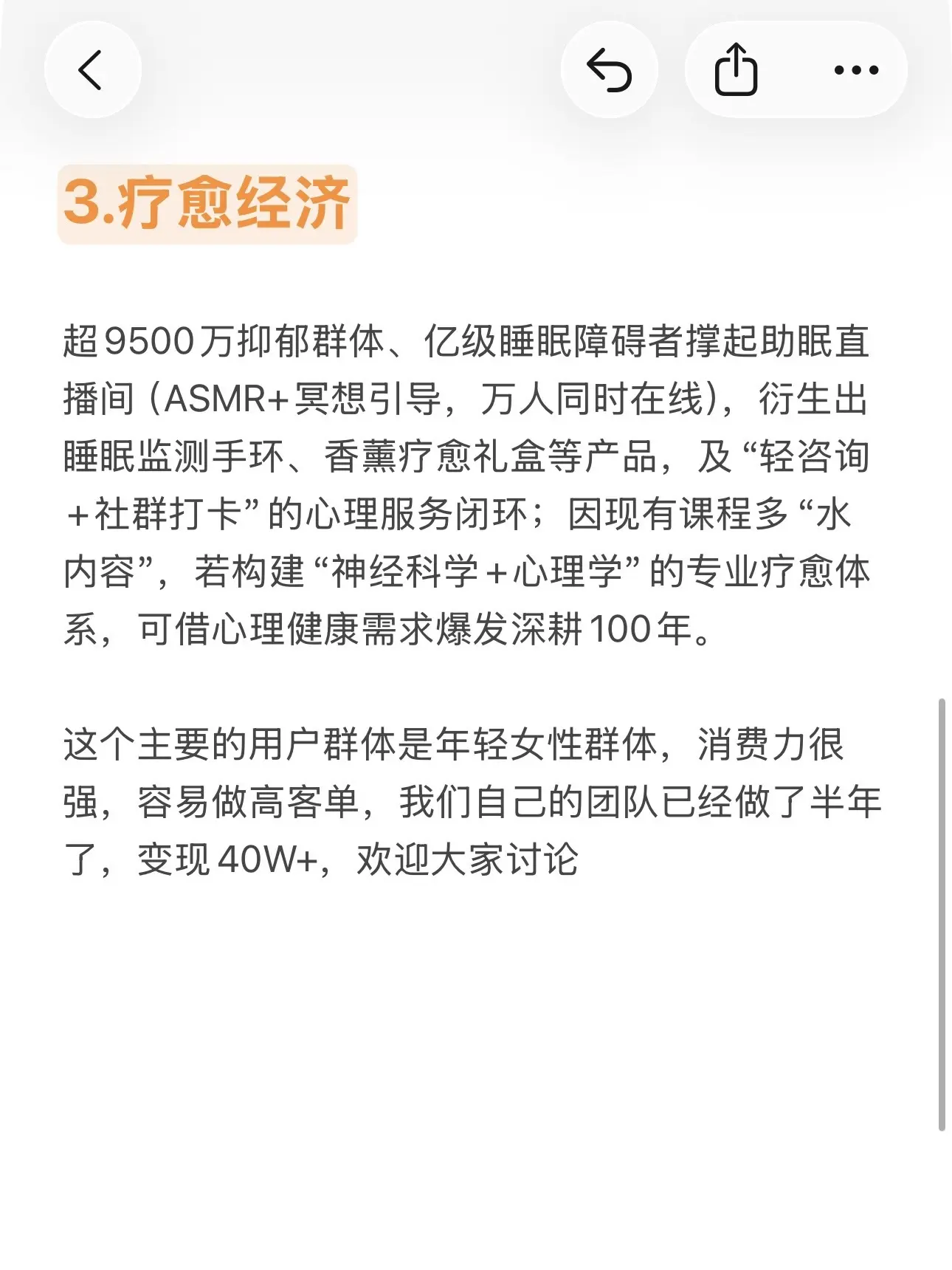Open the three-dot overflow menu
The width and height of the screenshot is (952, 1270).
(856, 71)
